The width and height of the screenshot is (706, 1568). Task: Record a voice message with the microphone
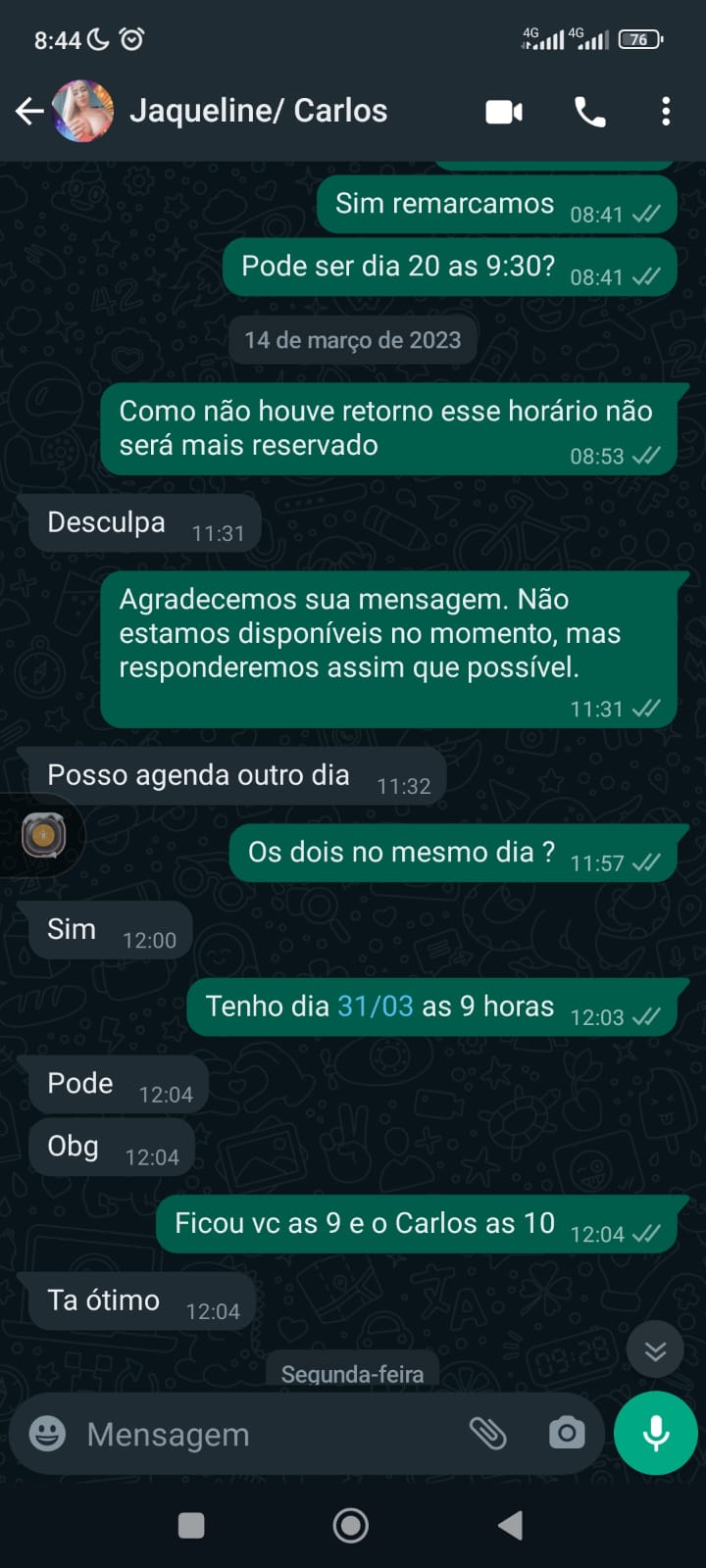point(655,1434)
